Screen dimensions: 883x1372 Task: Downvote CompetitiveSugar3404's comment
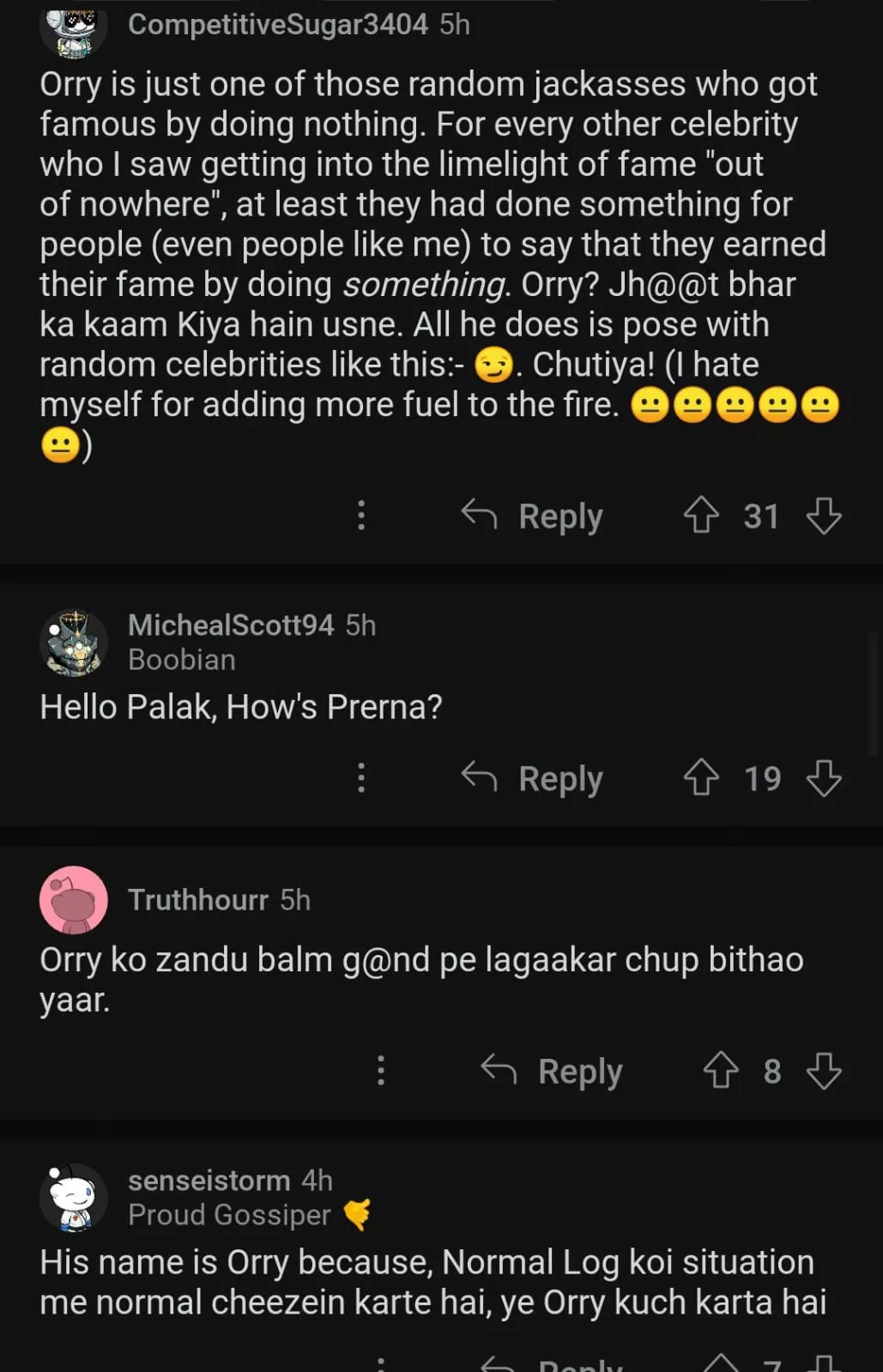pos(824,516)
